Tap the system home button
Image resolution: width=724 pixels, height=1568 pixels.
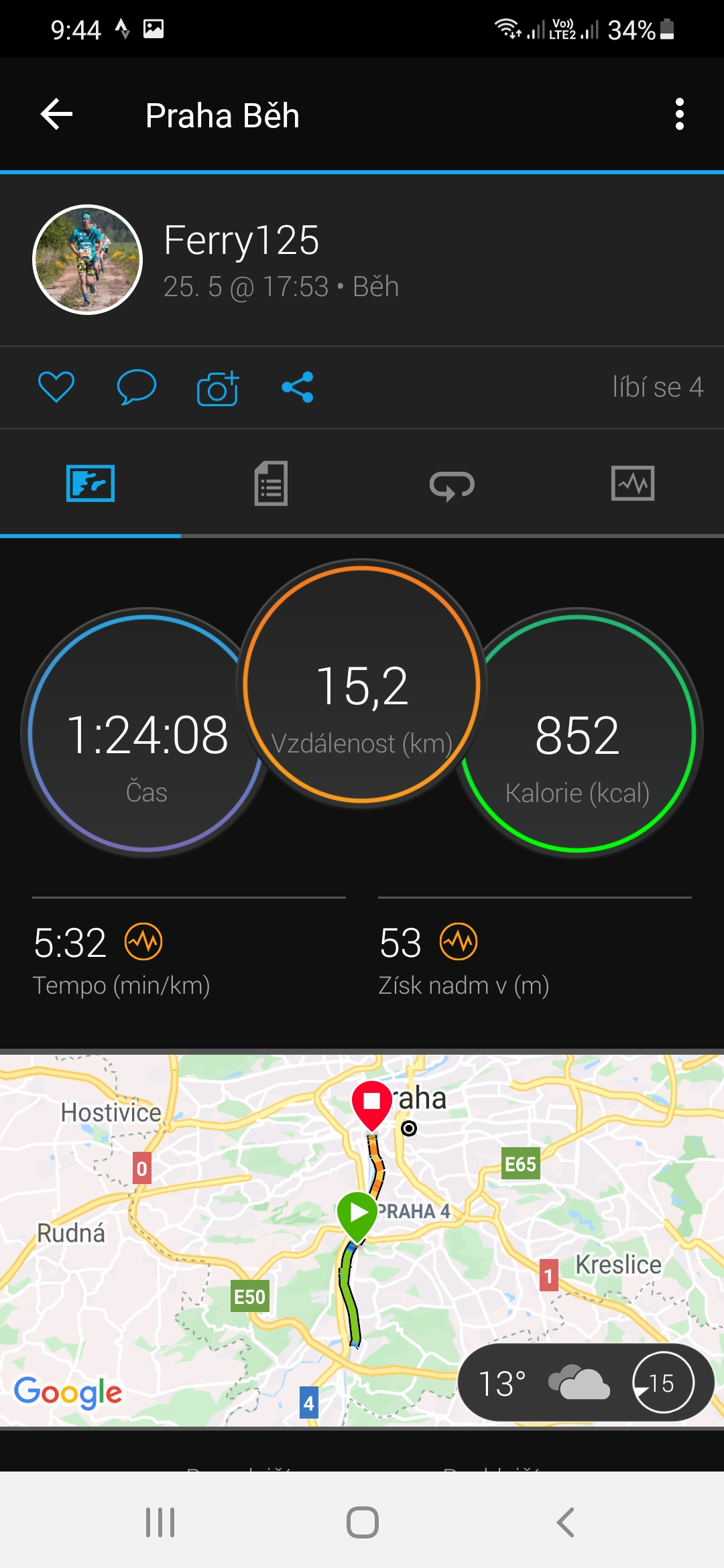(363, 1522)
